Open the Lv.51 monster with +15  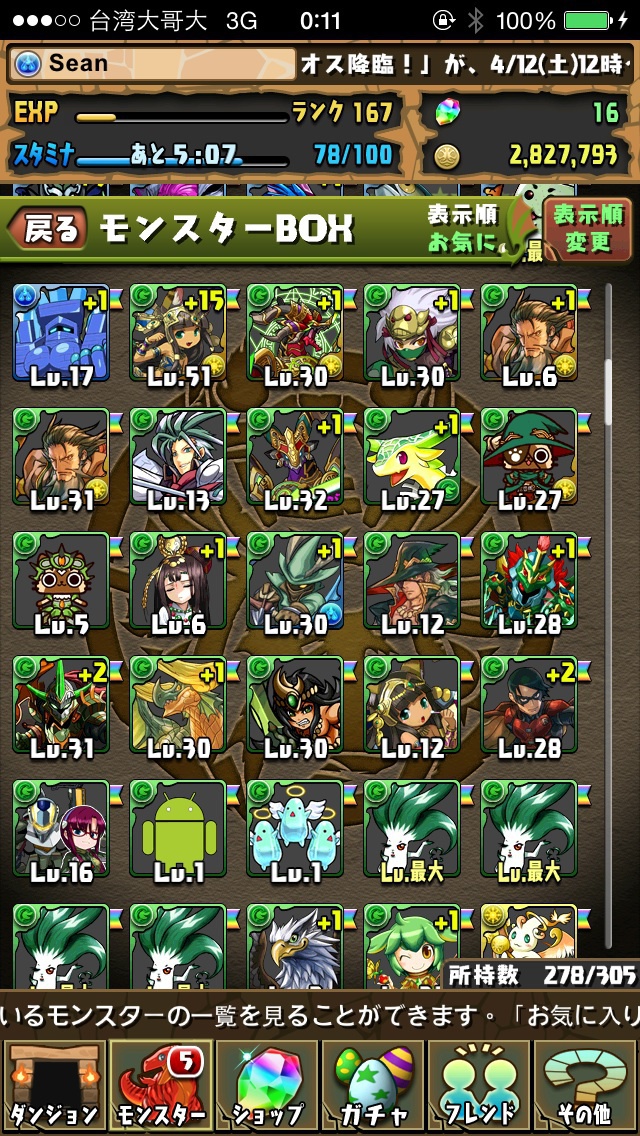[x=178, y=334]
